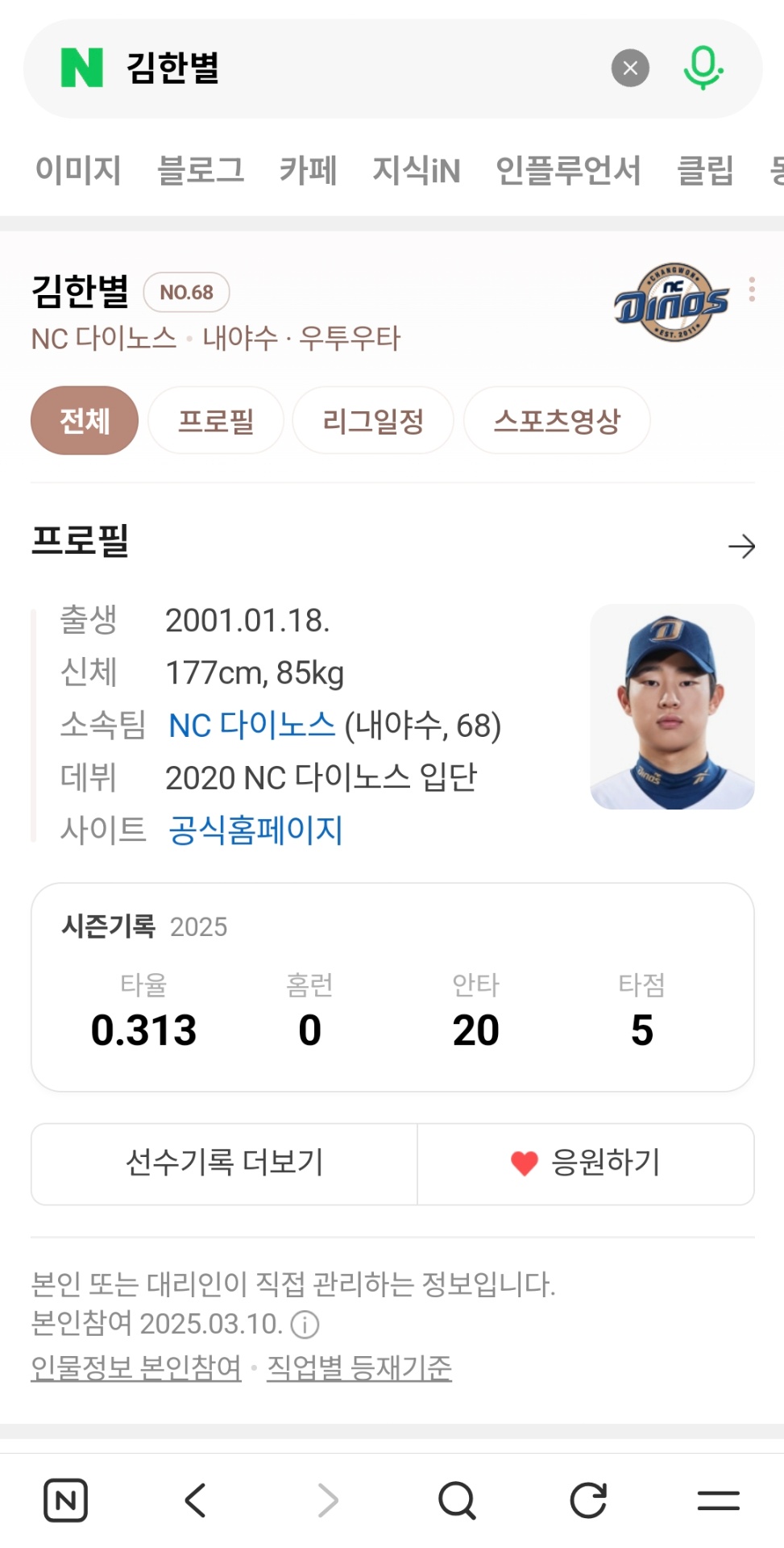
Task: Switch to the 클립 tab
Action: tap(705, 170)
